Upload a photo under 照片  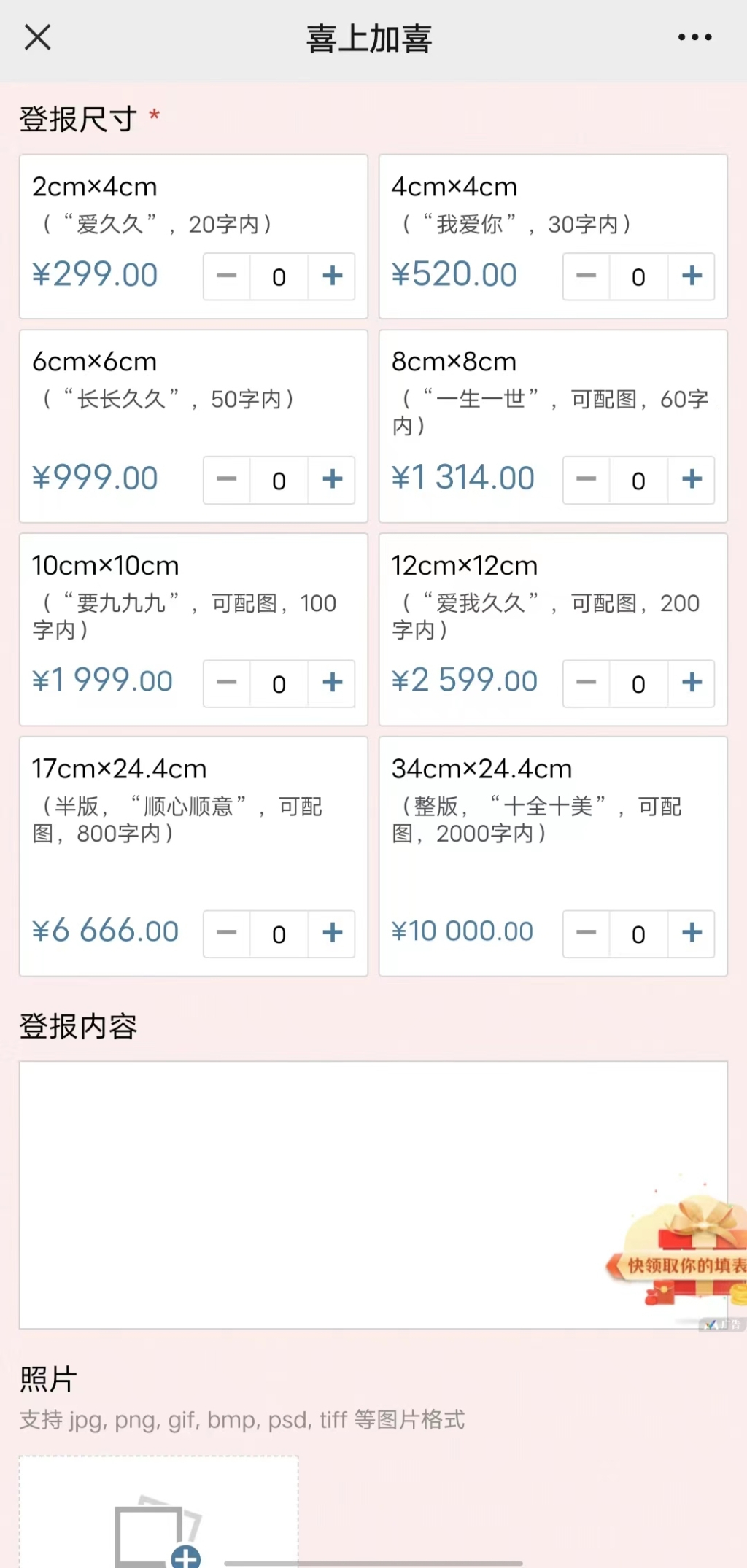click(159, 1512)
